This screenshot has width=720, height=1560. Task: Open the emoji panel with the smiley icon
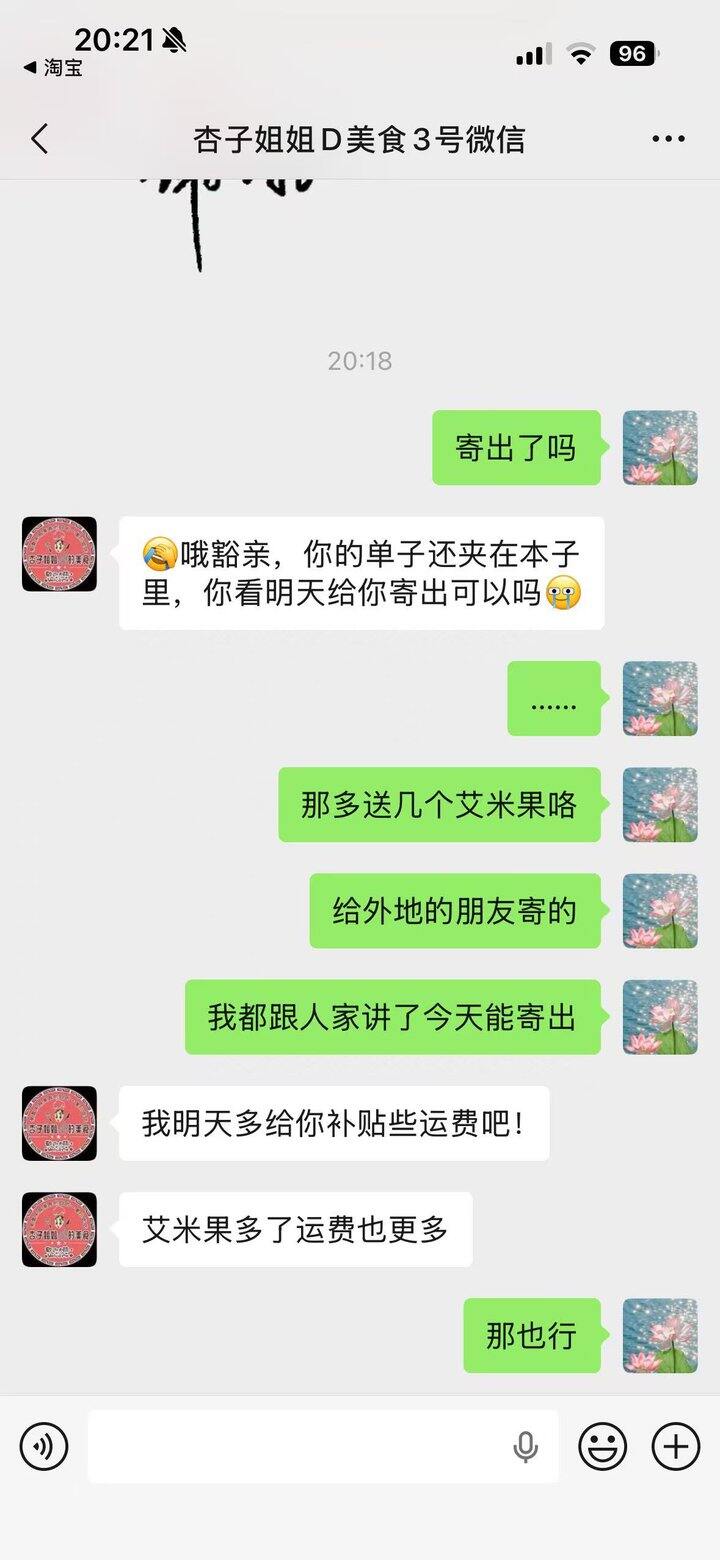601,1447
